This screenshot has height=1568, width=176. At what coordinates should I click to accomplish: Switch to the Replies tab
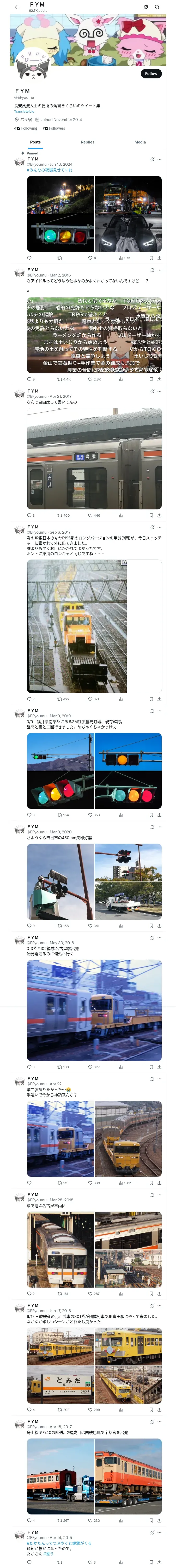(87, 142)
